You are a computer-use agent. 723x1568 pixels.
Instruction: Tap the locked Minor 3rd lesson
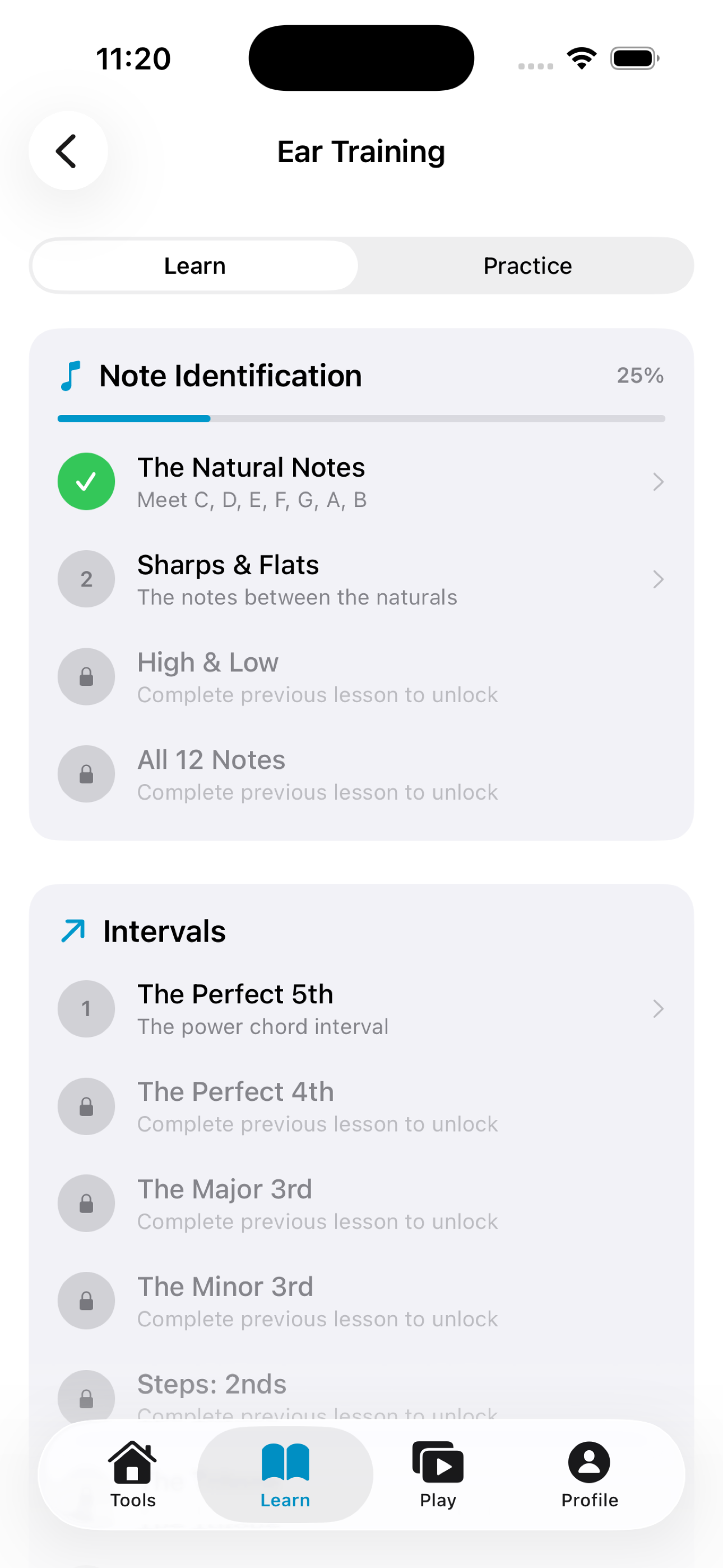[x=360, y=1301]
